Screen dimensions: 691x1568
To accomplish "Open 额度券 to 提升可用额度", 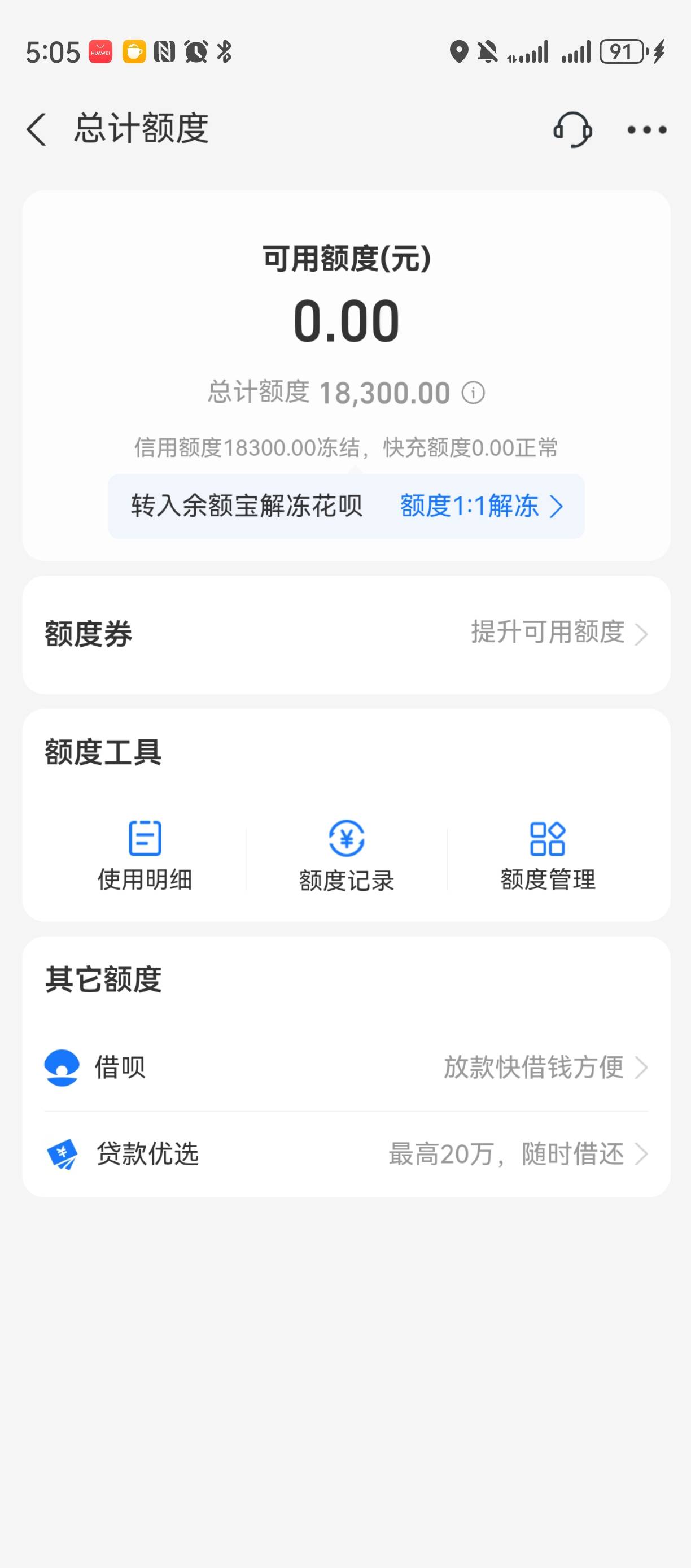I will pyautogui.click(x=346, y=634).
